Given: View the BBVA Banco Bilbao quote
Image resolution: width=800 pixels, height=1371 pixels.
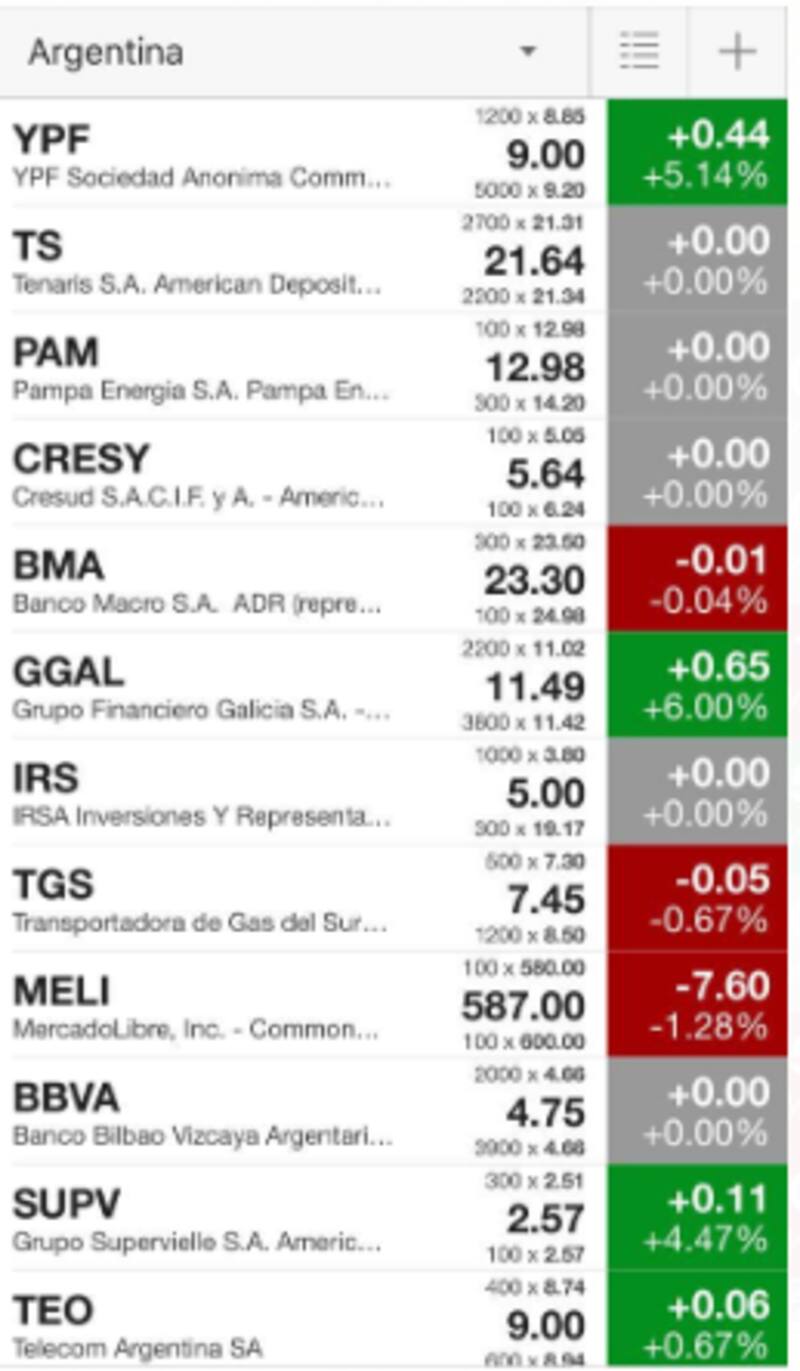Looking at the screenshot, I should (x=200, y=1114).
